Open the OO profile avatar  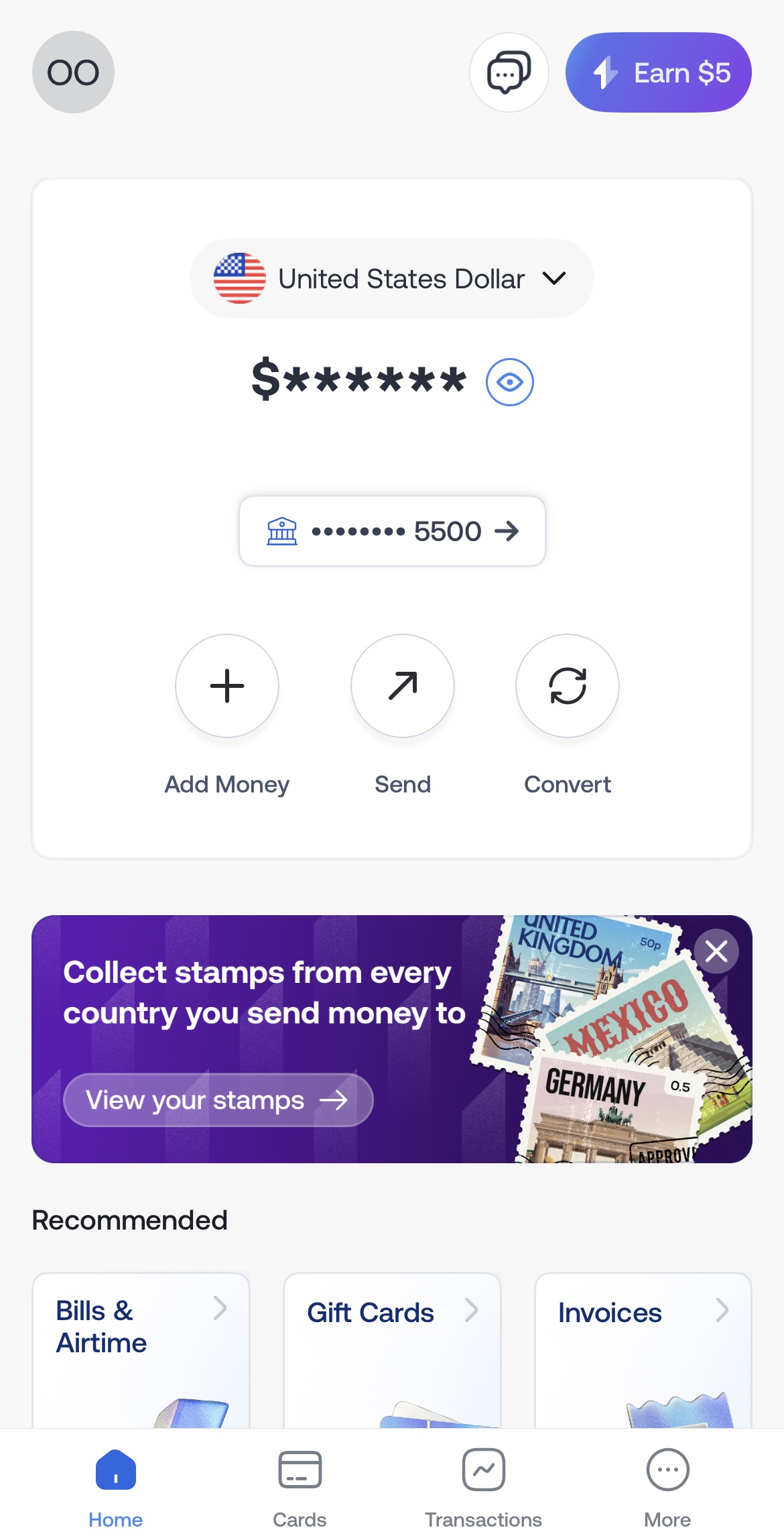(x=73, y=72)
